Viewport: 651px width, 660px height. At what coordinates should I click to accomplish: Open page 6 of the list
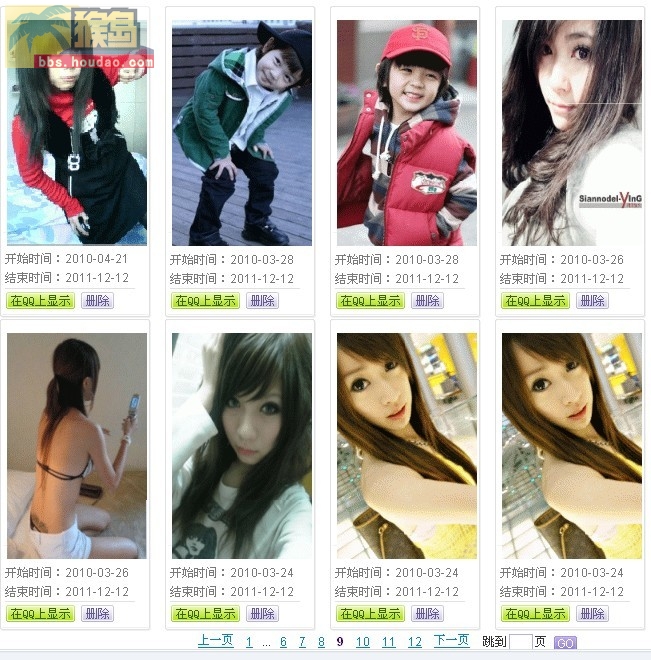click(x=283, y=643)
